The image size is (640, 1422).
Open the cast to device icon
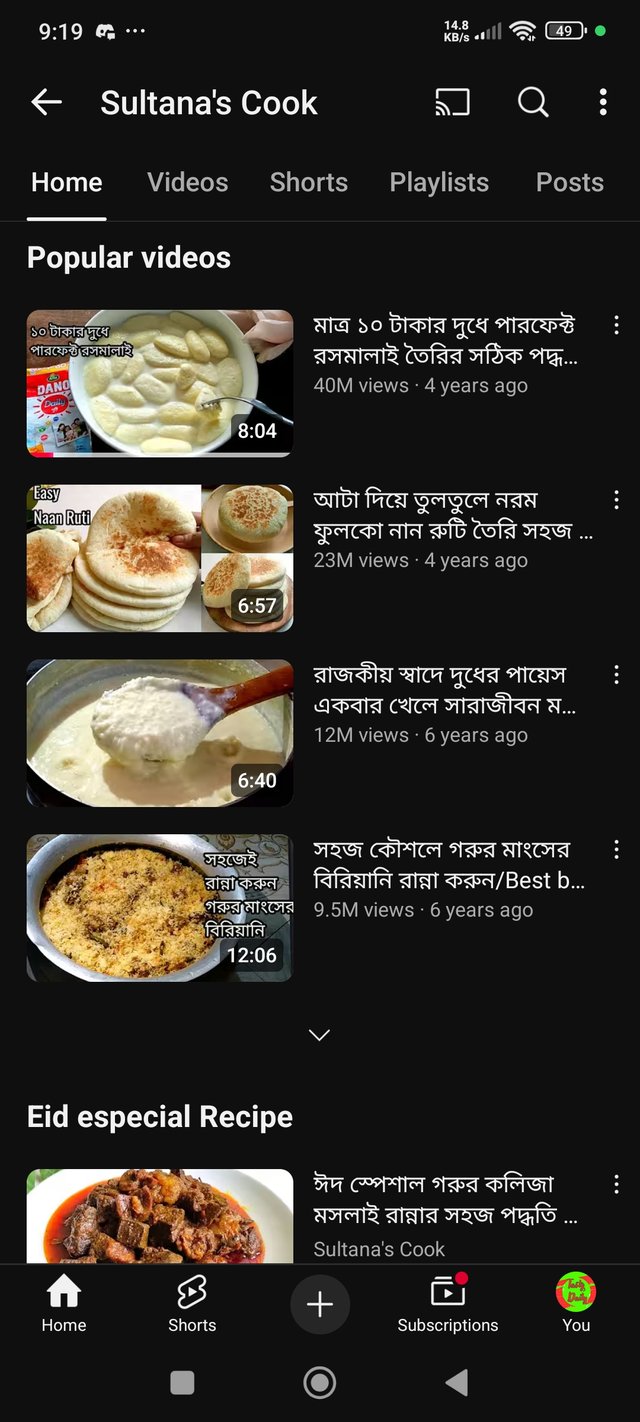(x=452, y=102)
